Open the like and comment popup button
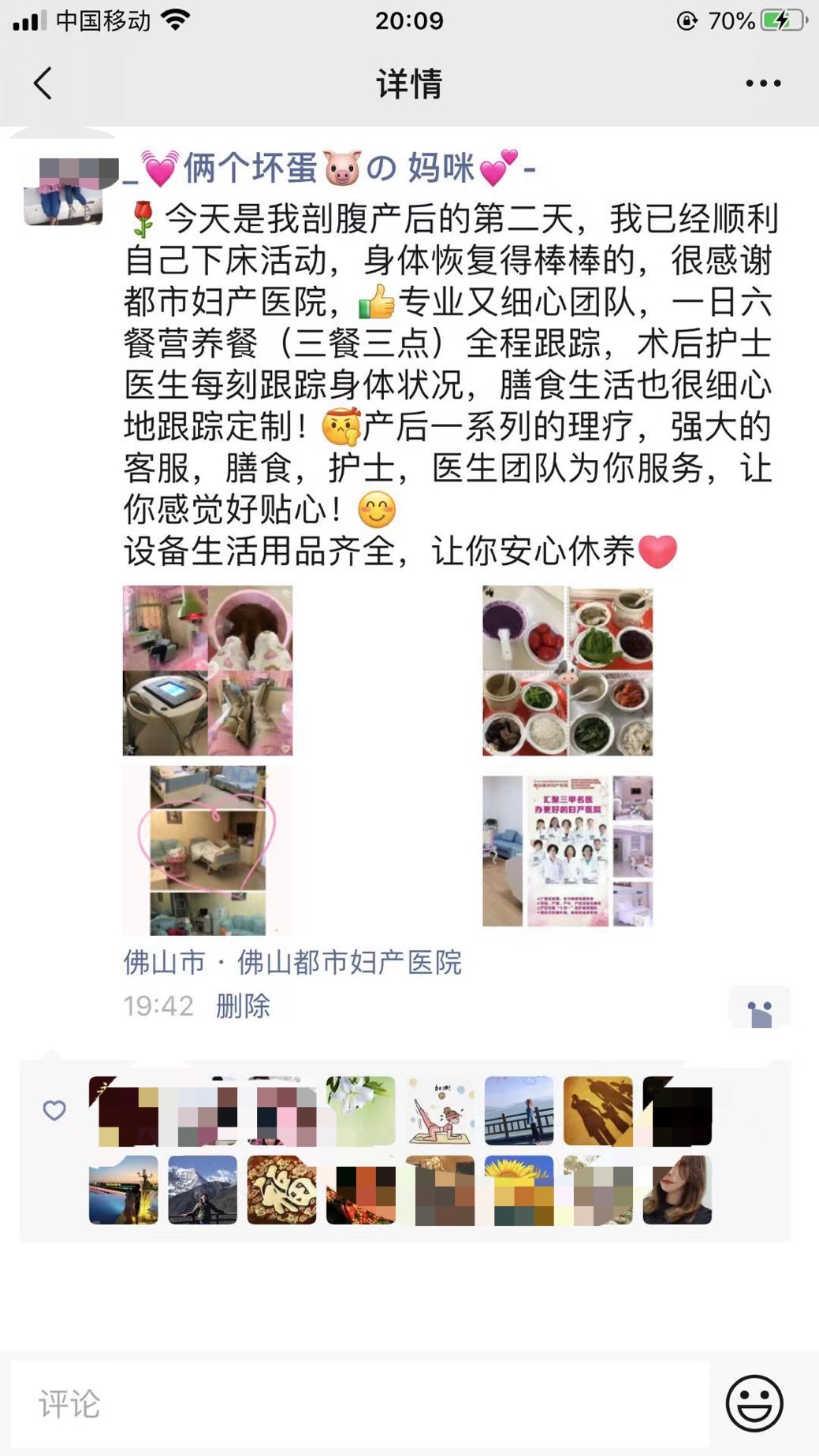This screenshot has height=1456, width=819. coord(760,1008)
